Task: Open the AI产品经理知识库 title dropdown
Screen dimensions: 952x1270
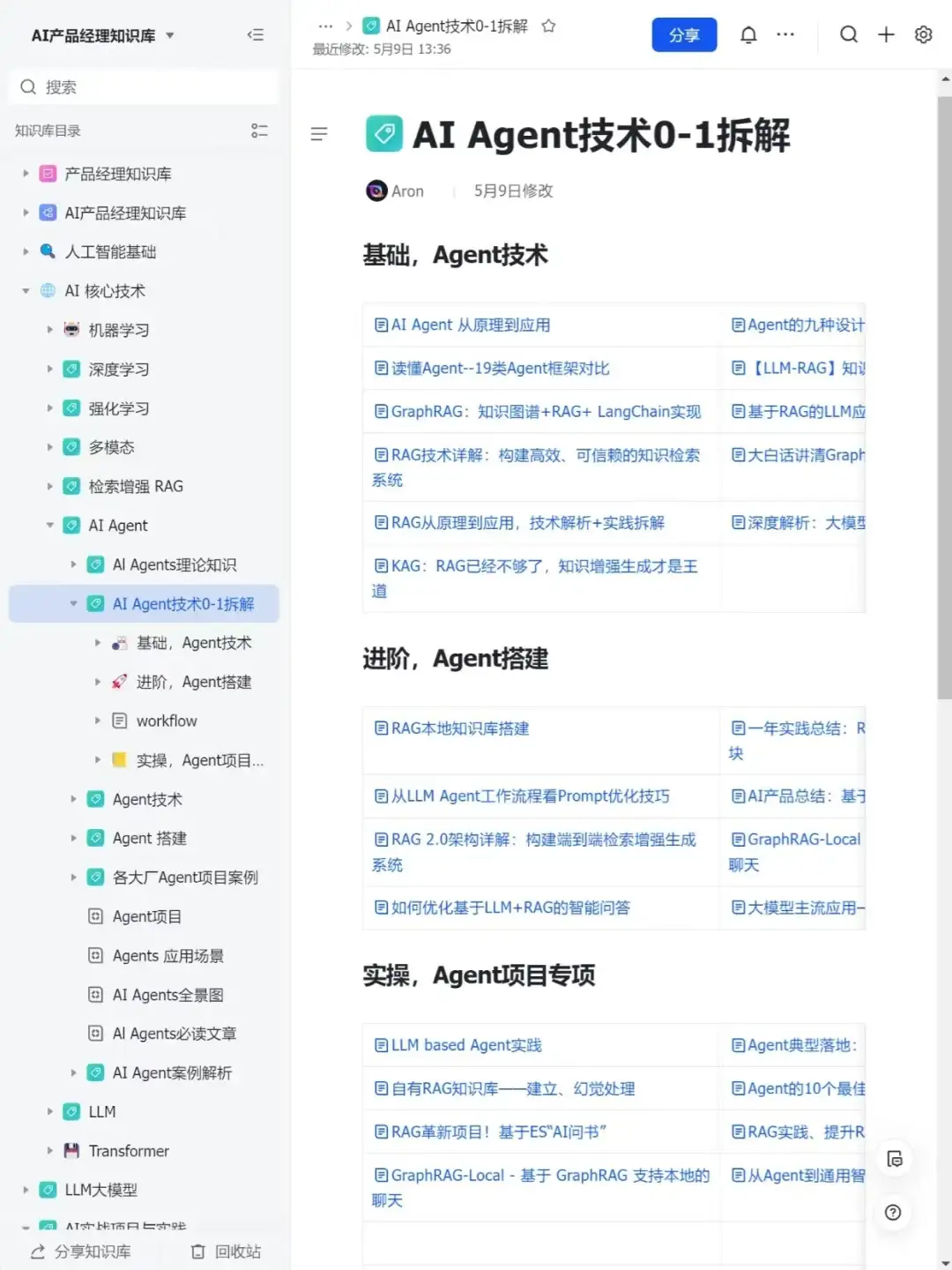Action: click(169, 34)
